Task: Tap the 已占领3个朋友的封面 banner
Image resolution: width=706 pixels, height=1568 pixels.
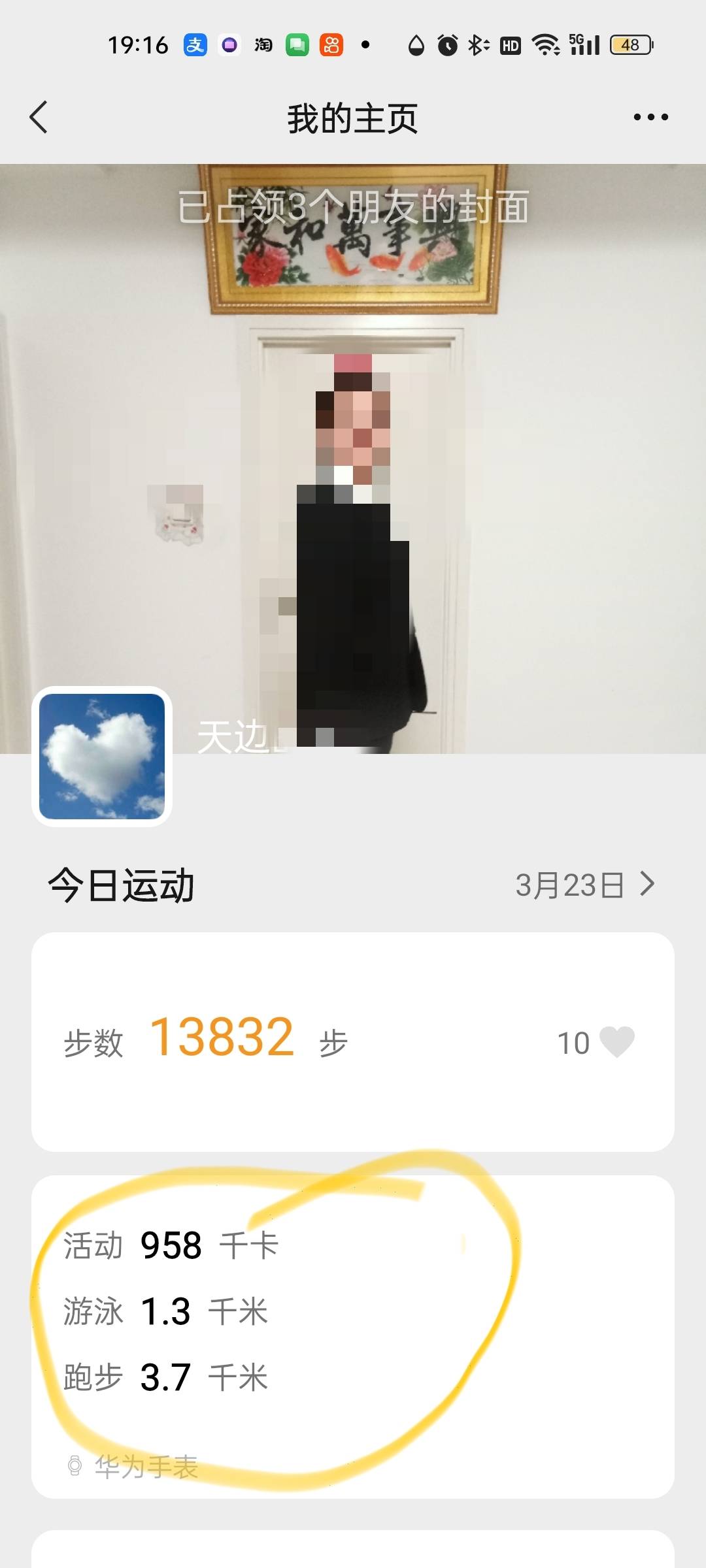Action: pos(353,206)
